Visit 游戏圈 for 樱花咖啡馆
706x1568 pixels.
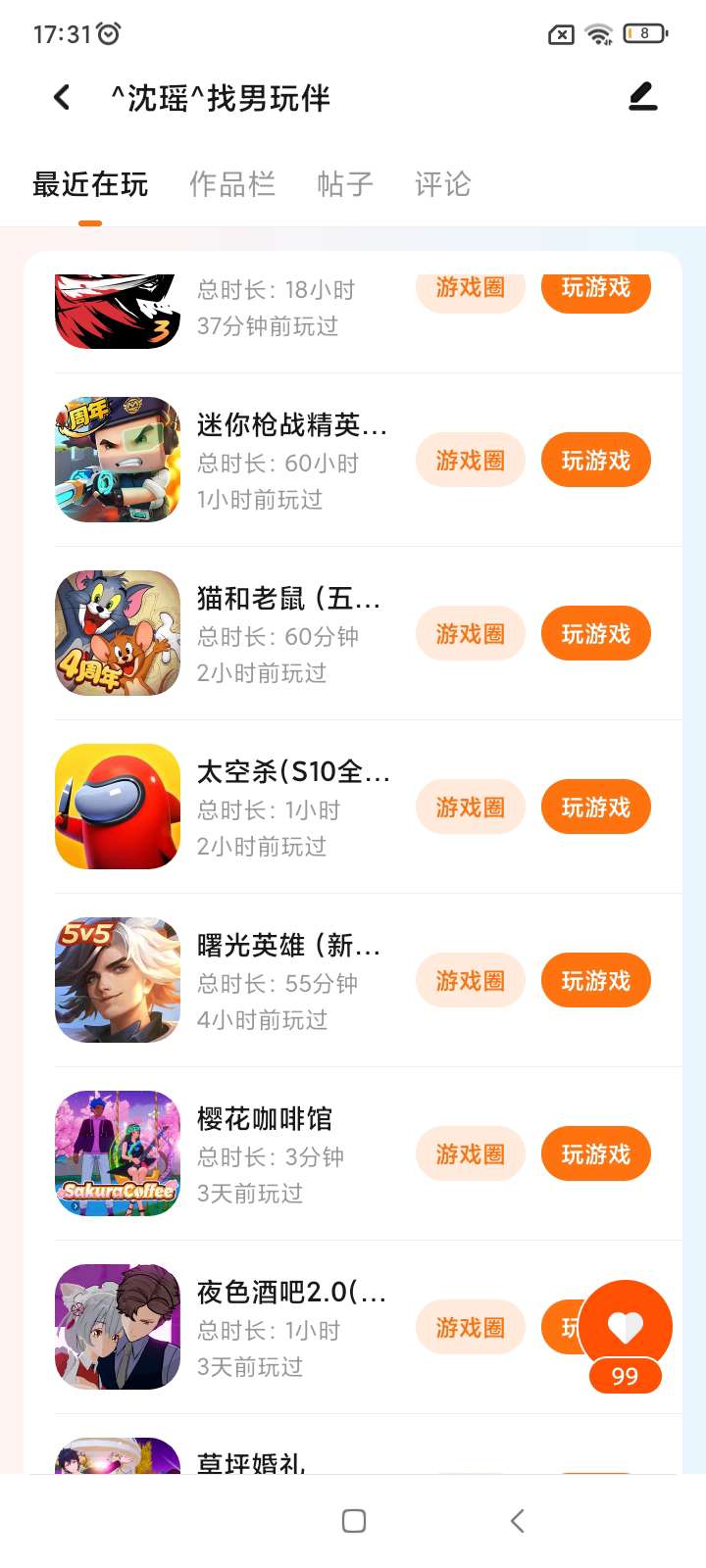pos(471,1153)
